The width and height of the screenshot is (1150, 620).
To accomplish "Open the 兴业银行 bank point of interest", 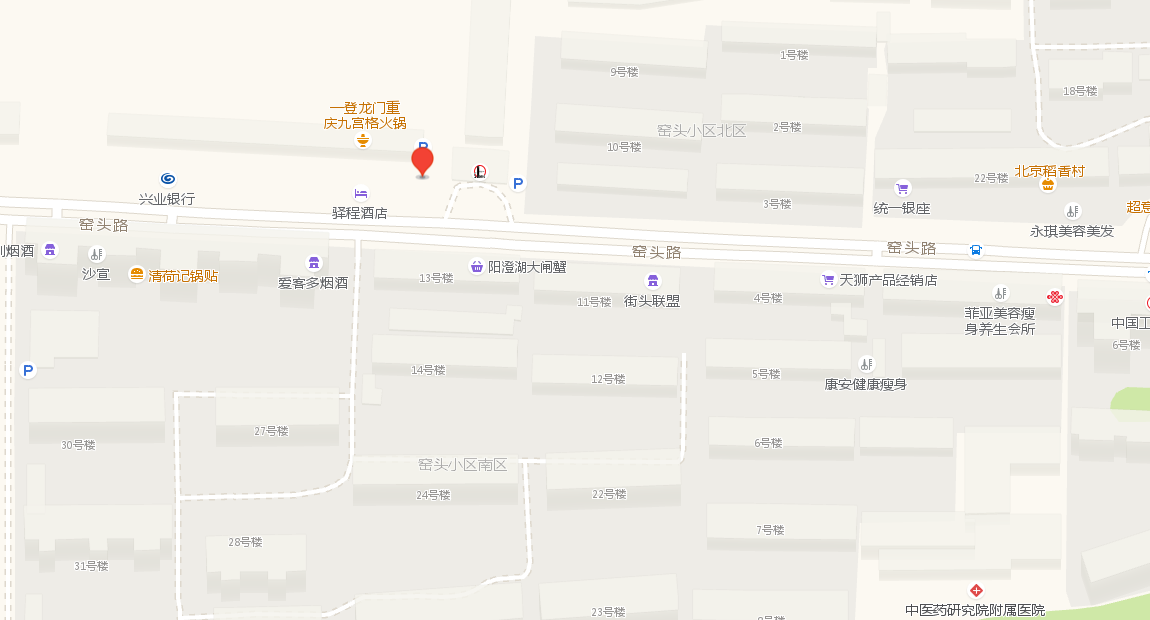I will pyautogui.click(x=168, y=179).
